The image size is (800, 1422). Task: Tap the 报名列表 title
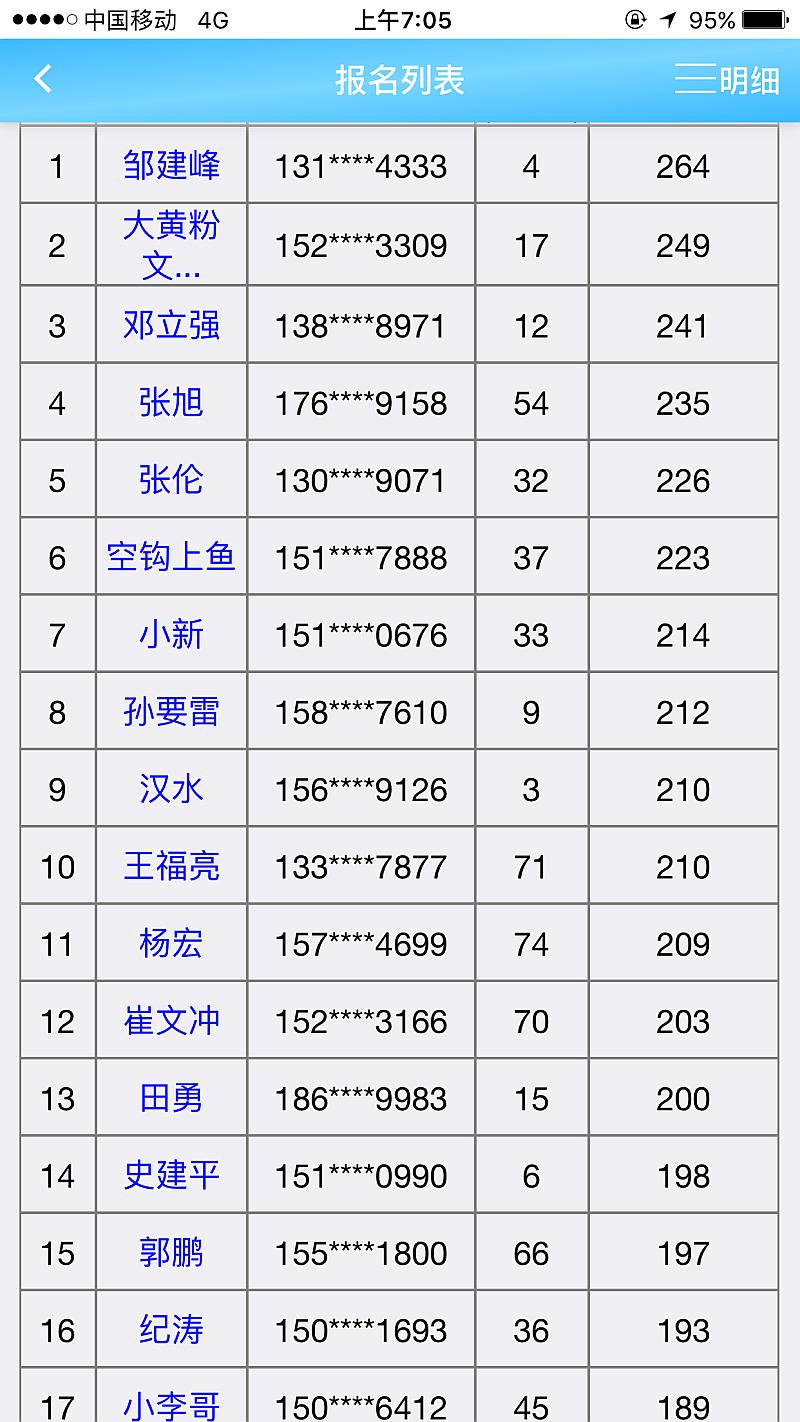pos(400,80)
